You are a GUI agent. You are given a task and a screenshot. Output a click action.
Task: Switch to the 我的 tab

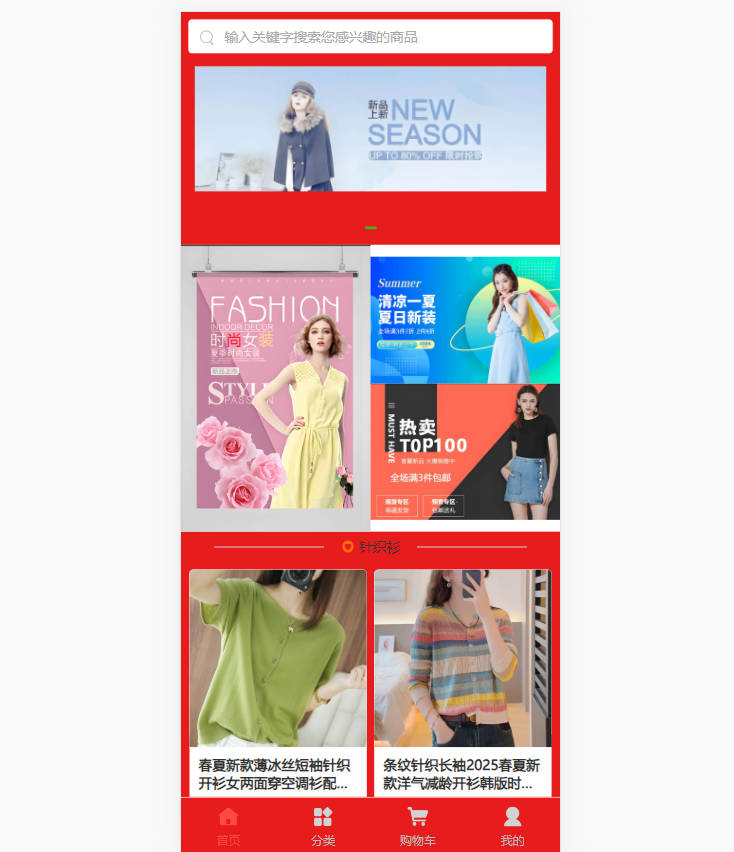pos(512,826)
